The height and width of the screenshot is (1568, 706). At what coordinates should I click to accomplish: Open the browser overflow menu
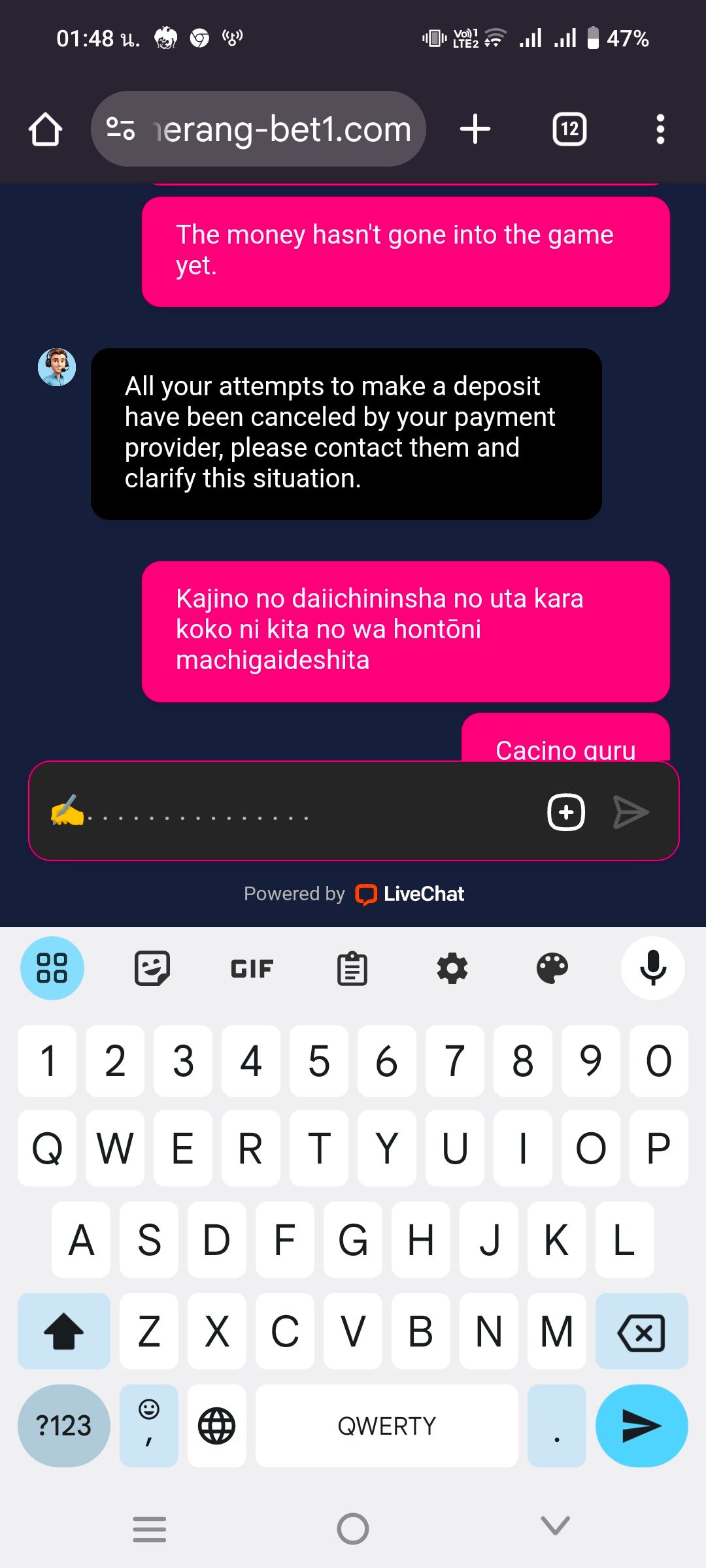660,129
